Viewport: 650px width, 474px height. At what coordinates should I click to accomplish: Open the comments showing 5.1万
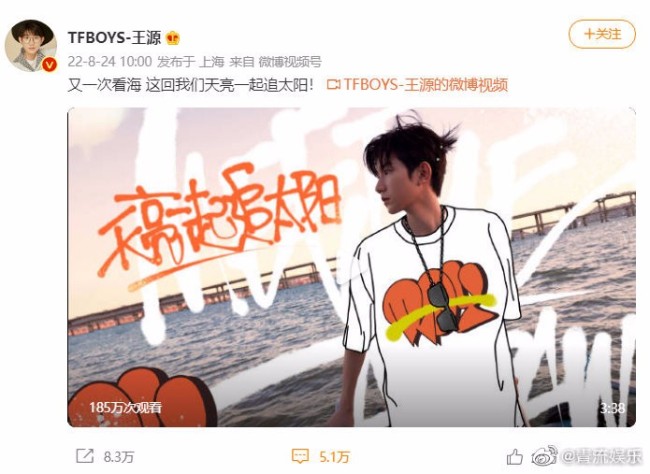[x=320, y=456]
